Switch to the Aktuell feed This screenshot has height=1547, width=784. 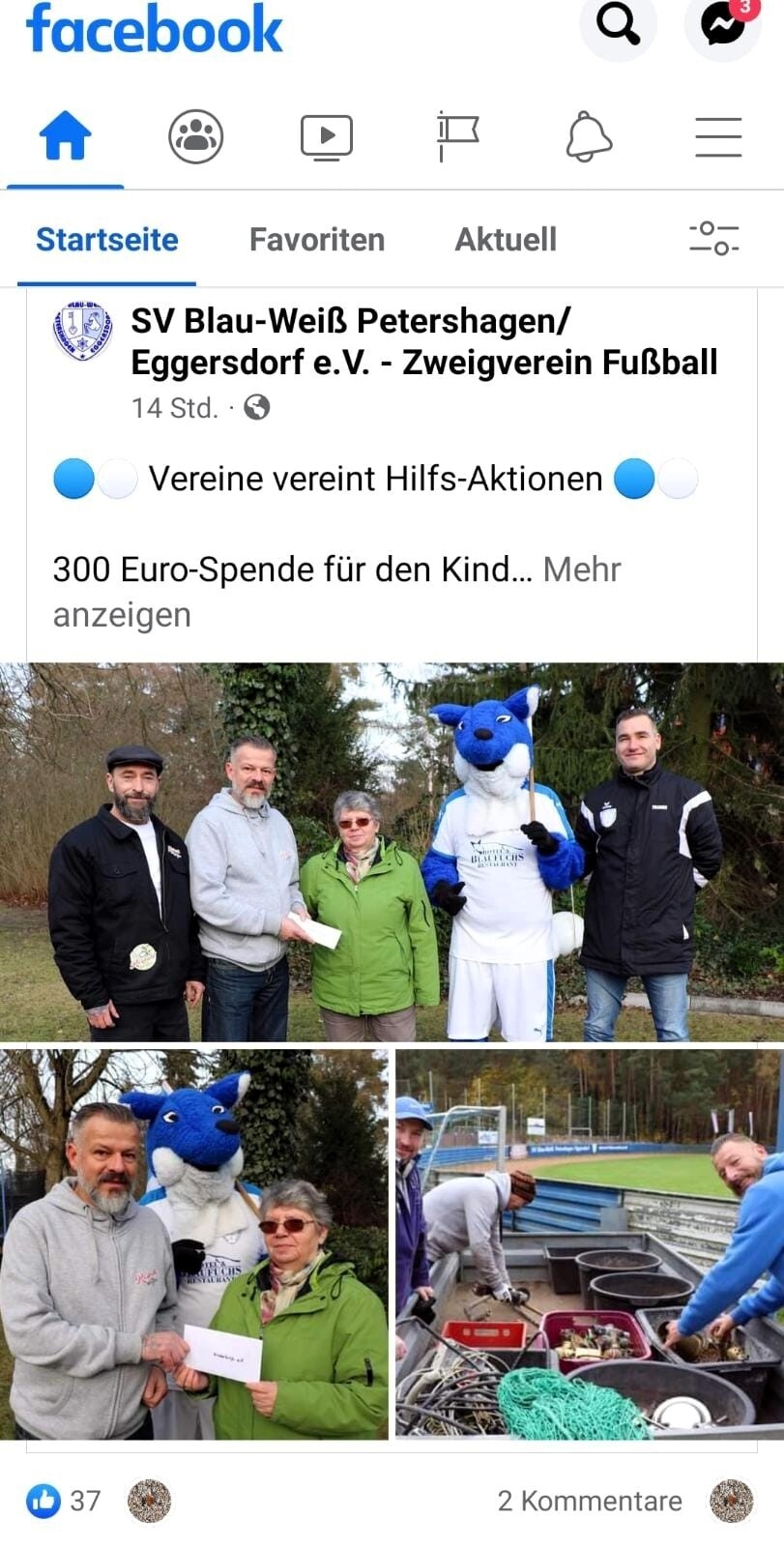(506, 240)
